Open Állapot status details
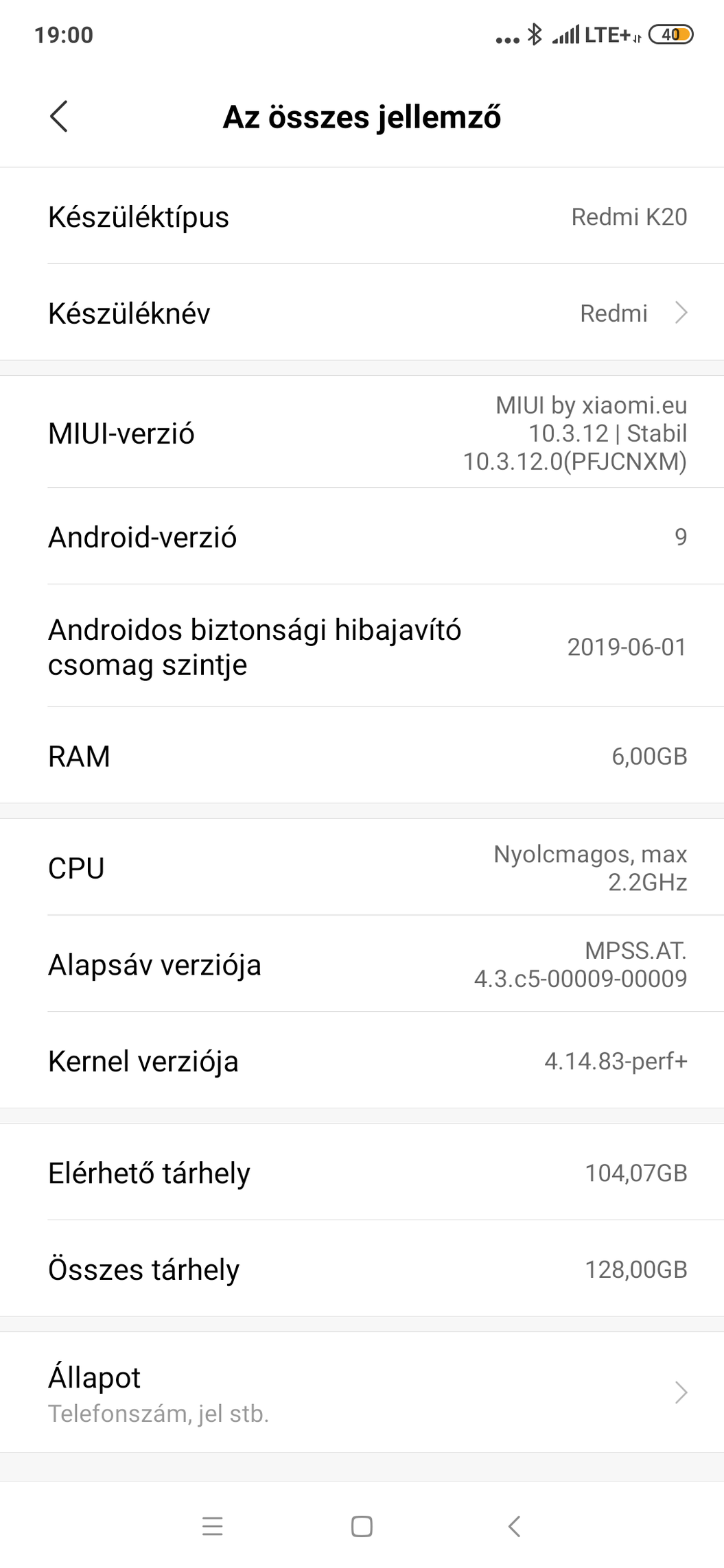This screenshot has height=1568, width=724. coord(362,1394)
